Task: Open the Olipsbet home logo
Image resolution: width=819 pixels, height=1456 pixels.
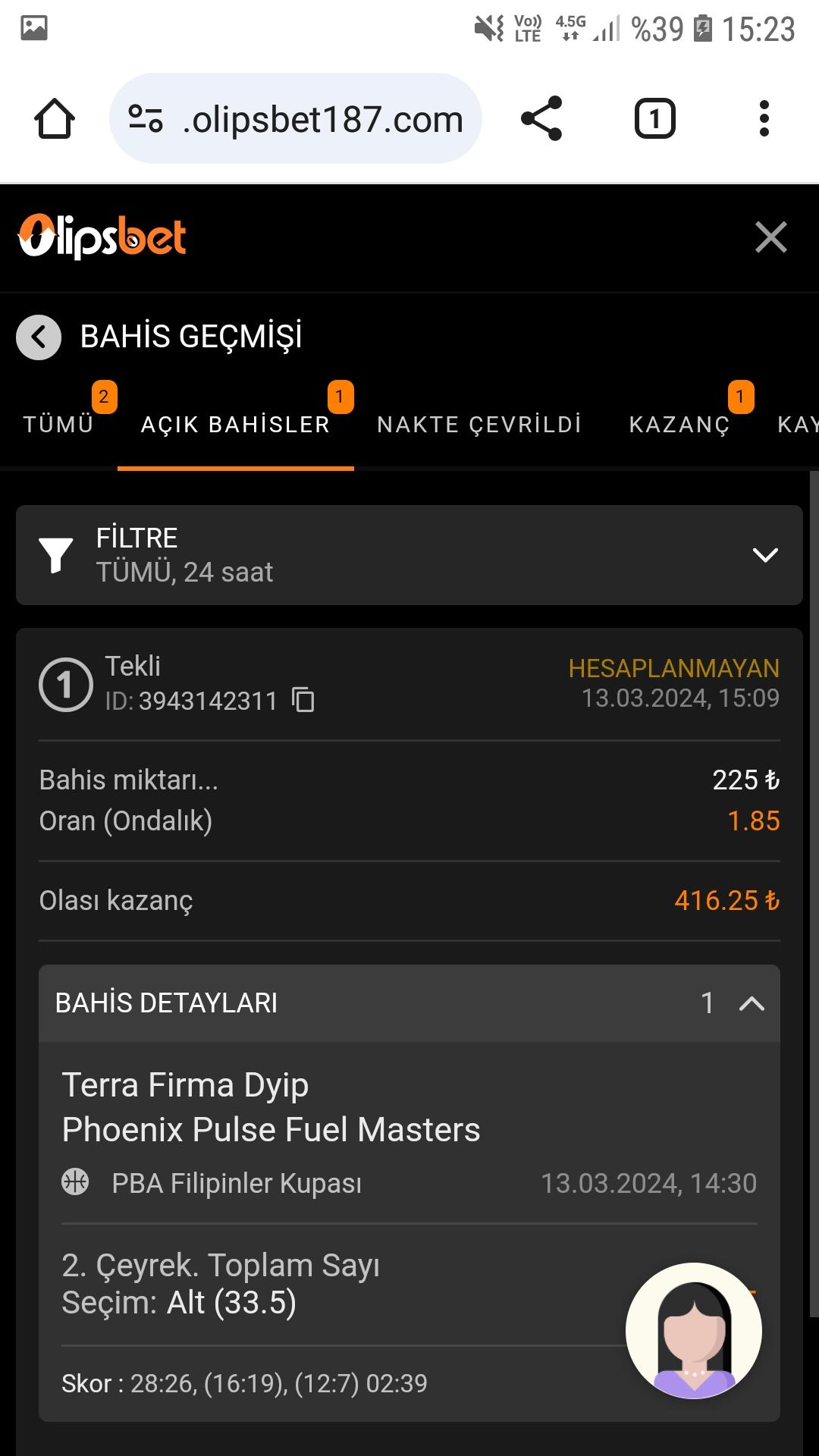Action: click(x=101, y=236)
